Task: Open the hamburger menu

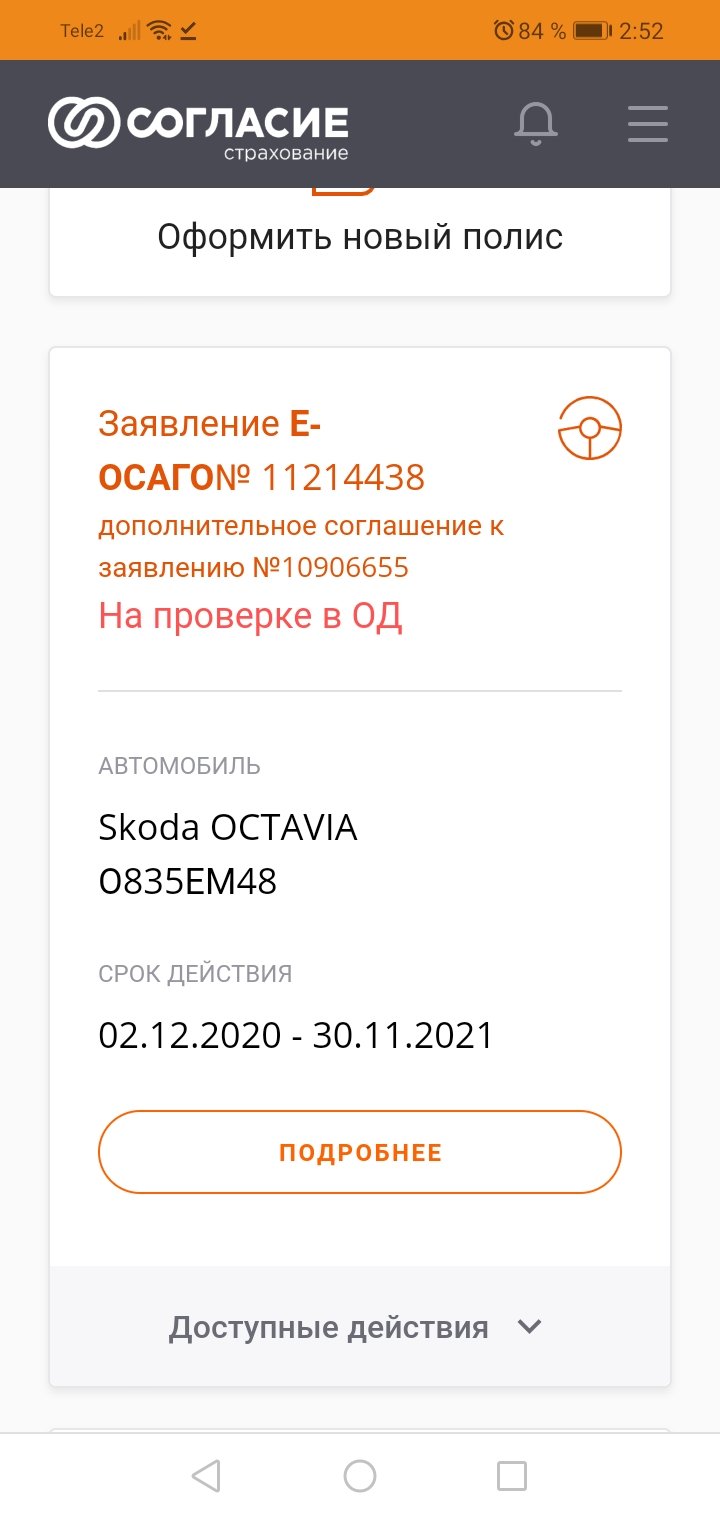Action: pos(647,124)
